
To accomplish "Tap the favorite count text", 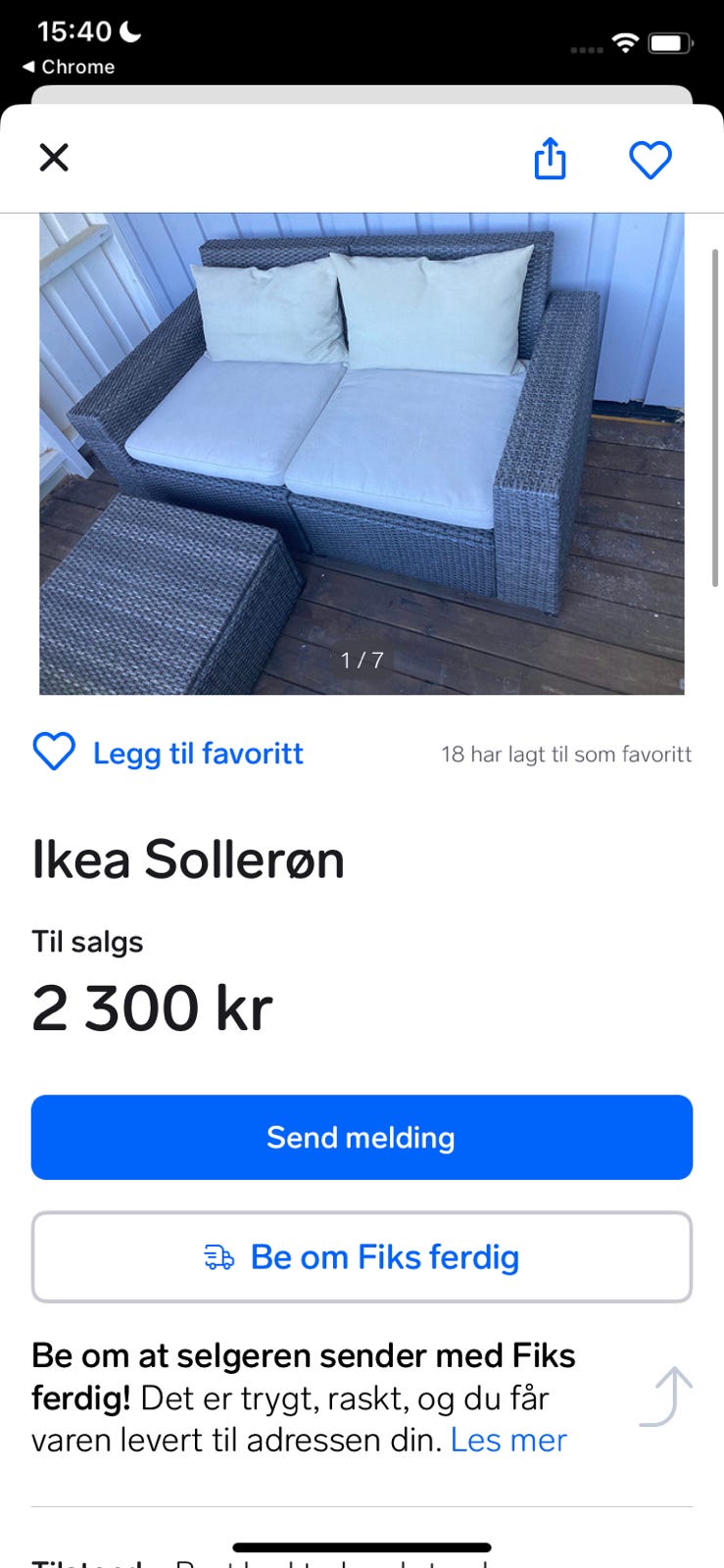I will 567,755.
